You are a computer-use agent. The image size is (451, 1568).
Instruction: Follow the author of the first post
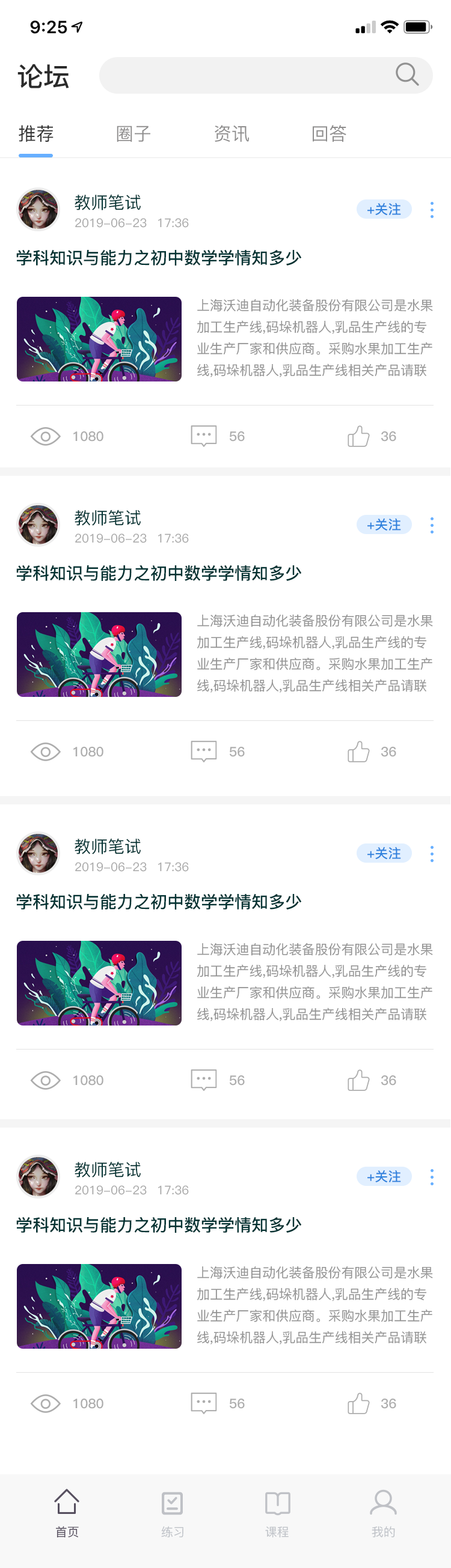point(384,210)
